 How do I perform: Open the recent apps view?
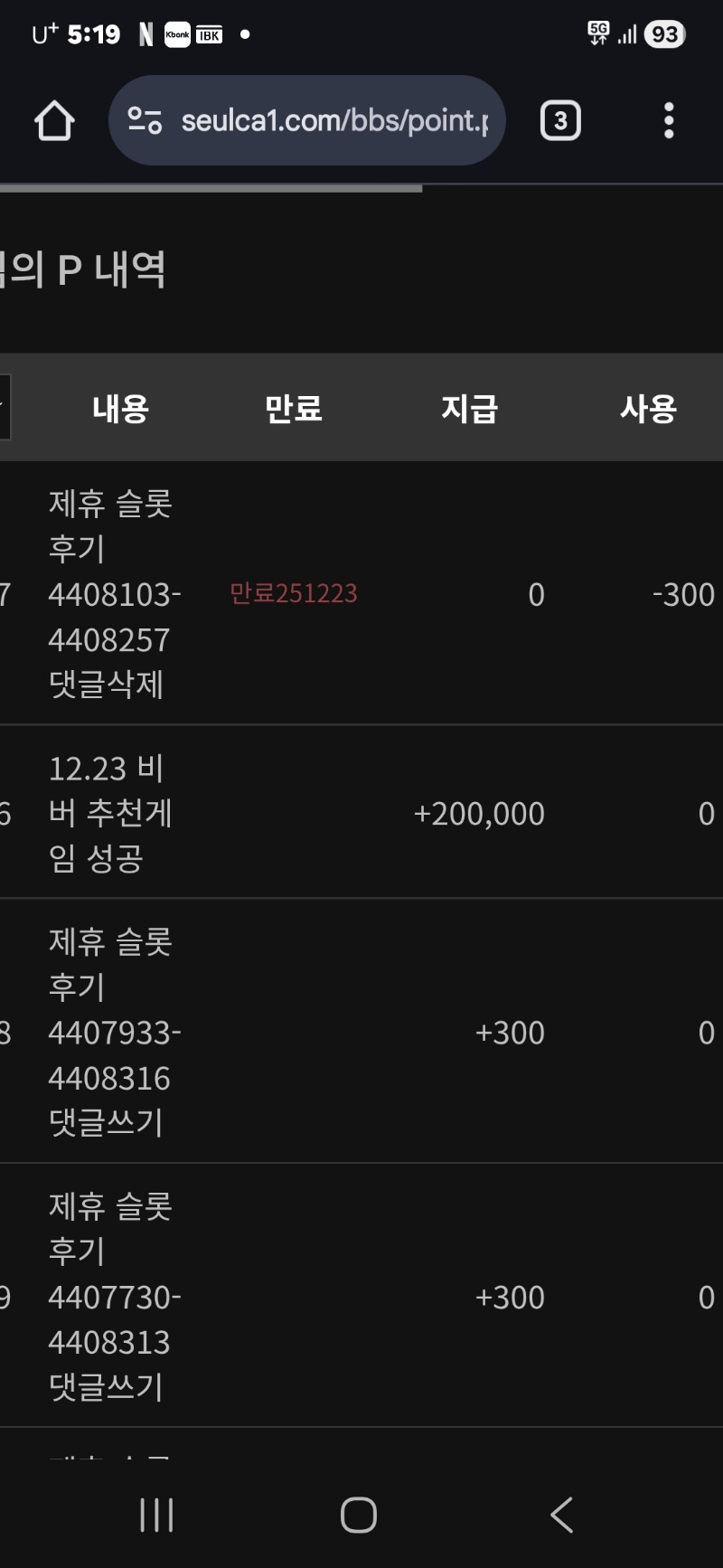coord(156,1515)
